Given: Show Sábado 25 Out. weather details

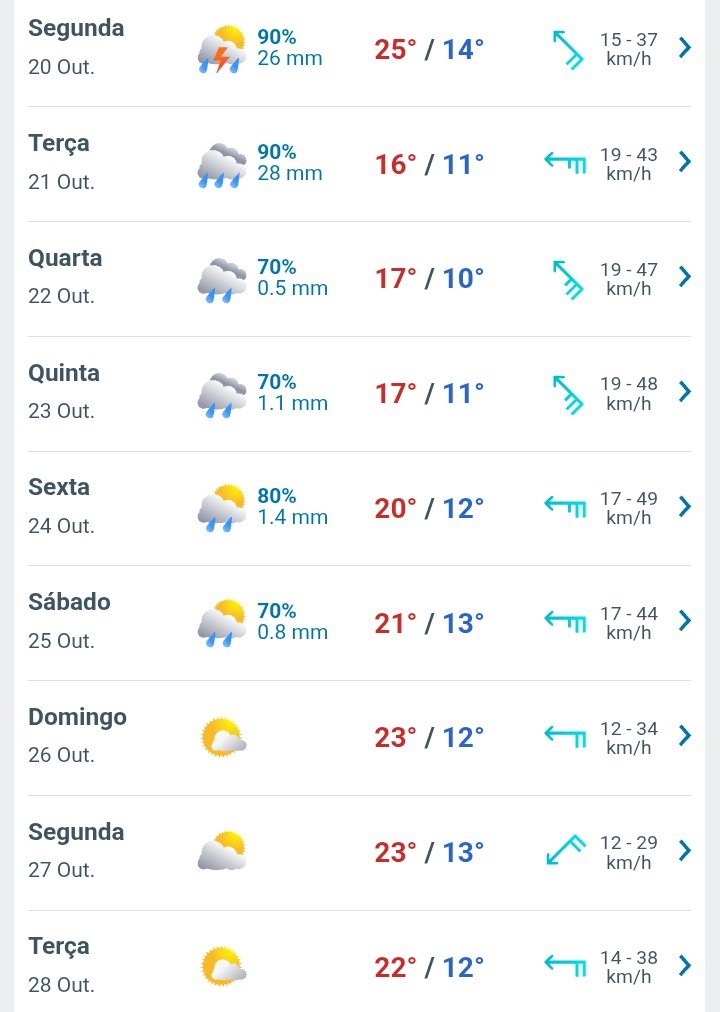Looking at the screenshot, I should coord(359,623).
